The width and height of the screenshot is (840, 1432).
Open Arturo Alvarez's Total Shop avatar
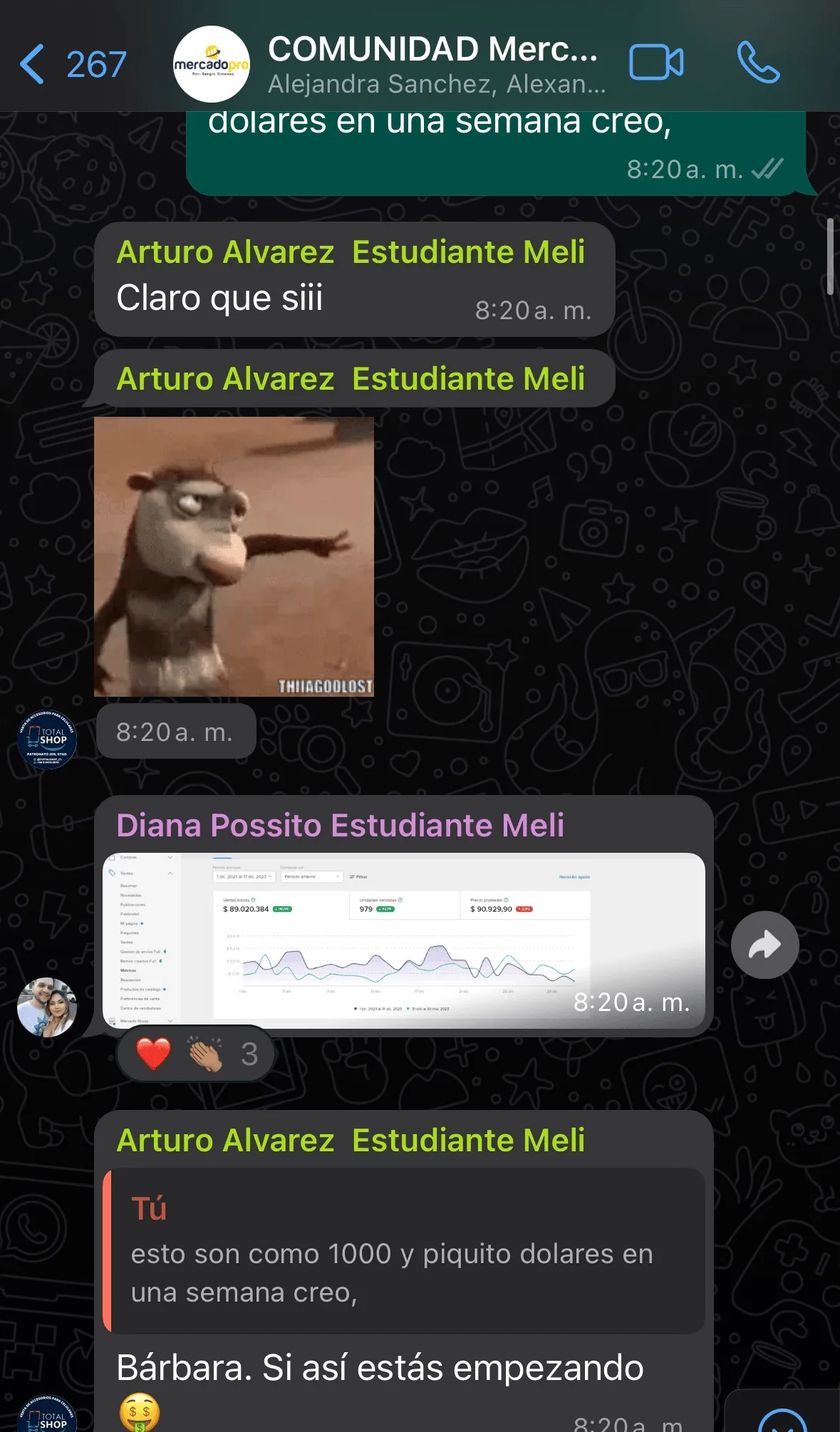tap(47, 739)
